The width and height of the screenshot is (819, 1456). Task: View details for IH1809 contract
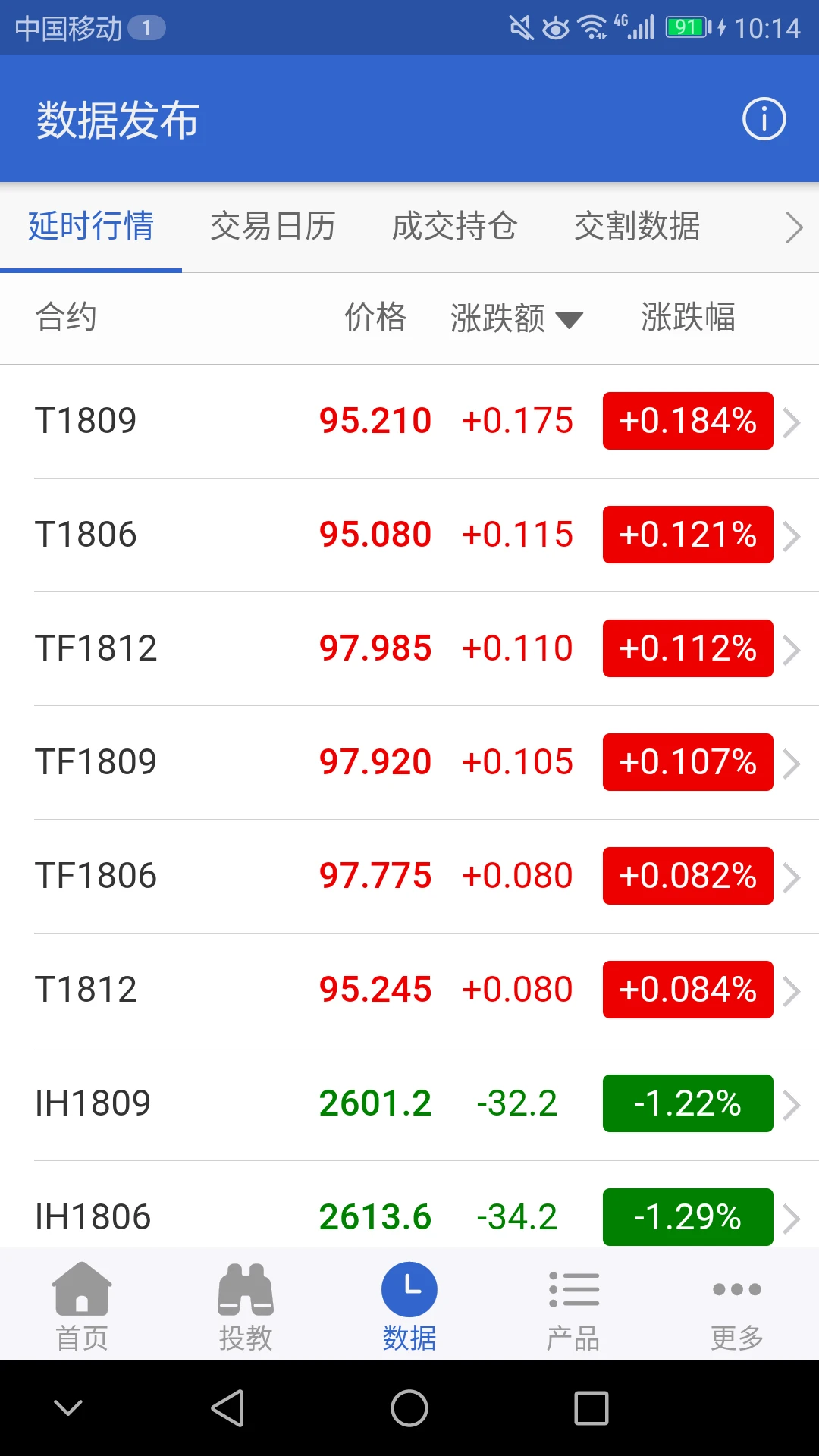pos(409,1103)
